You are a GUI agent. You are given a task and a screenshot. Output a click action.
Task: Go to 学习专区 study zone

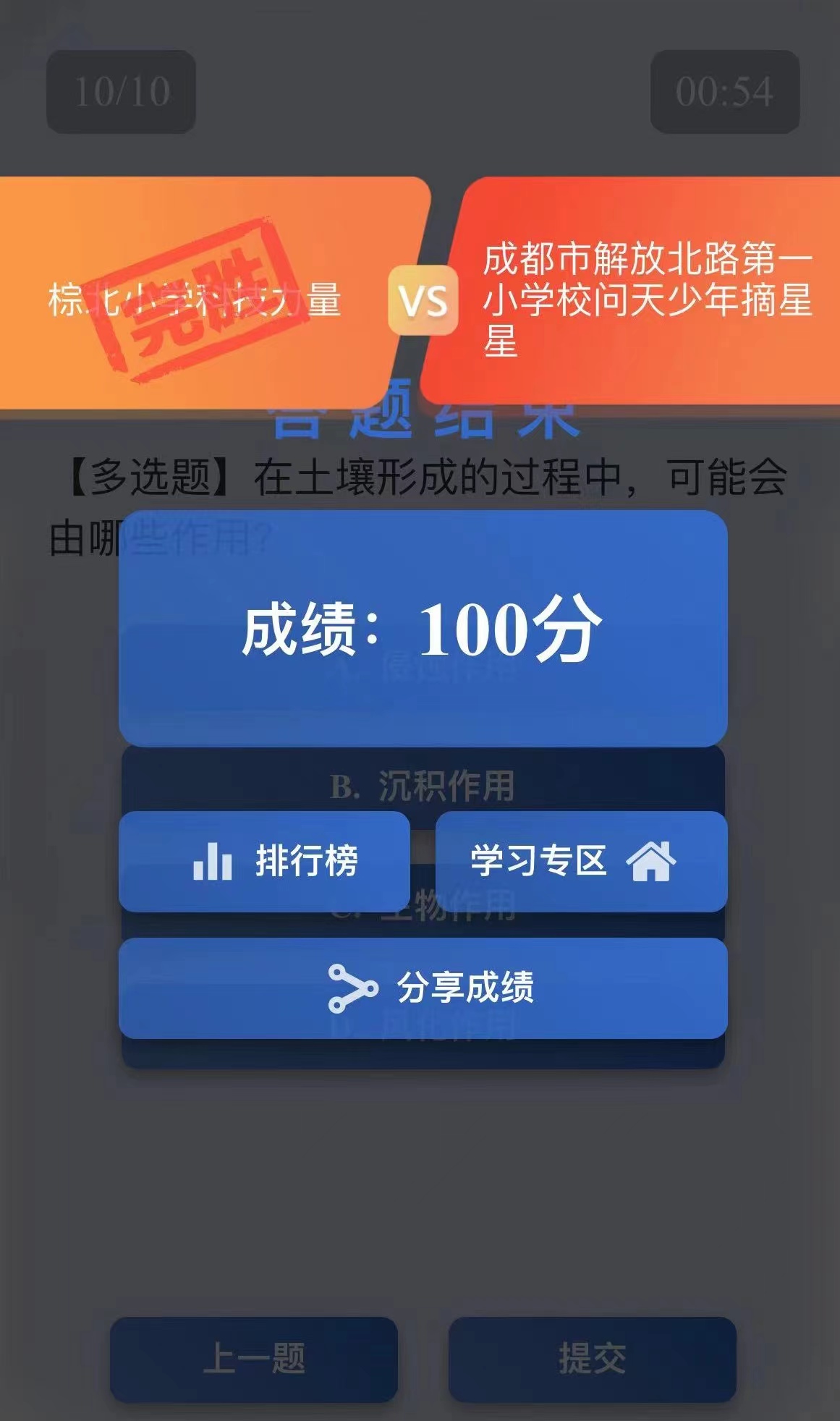581,861
